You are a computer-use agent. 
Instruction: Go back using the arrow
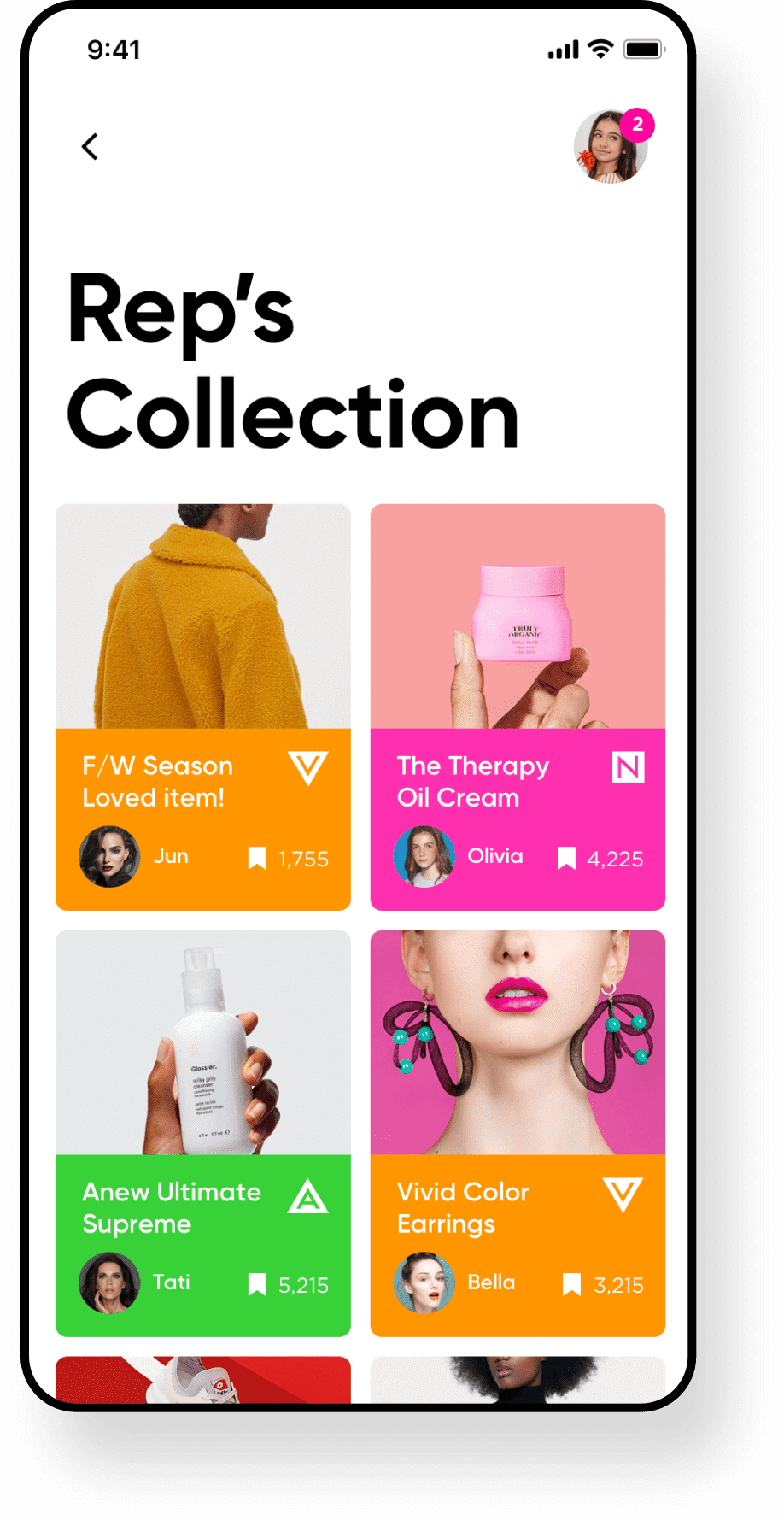[90, 147]
